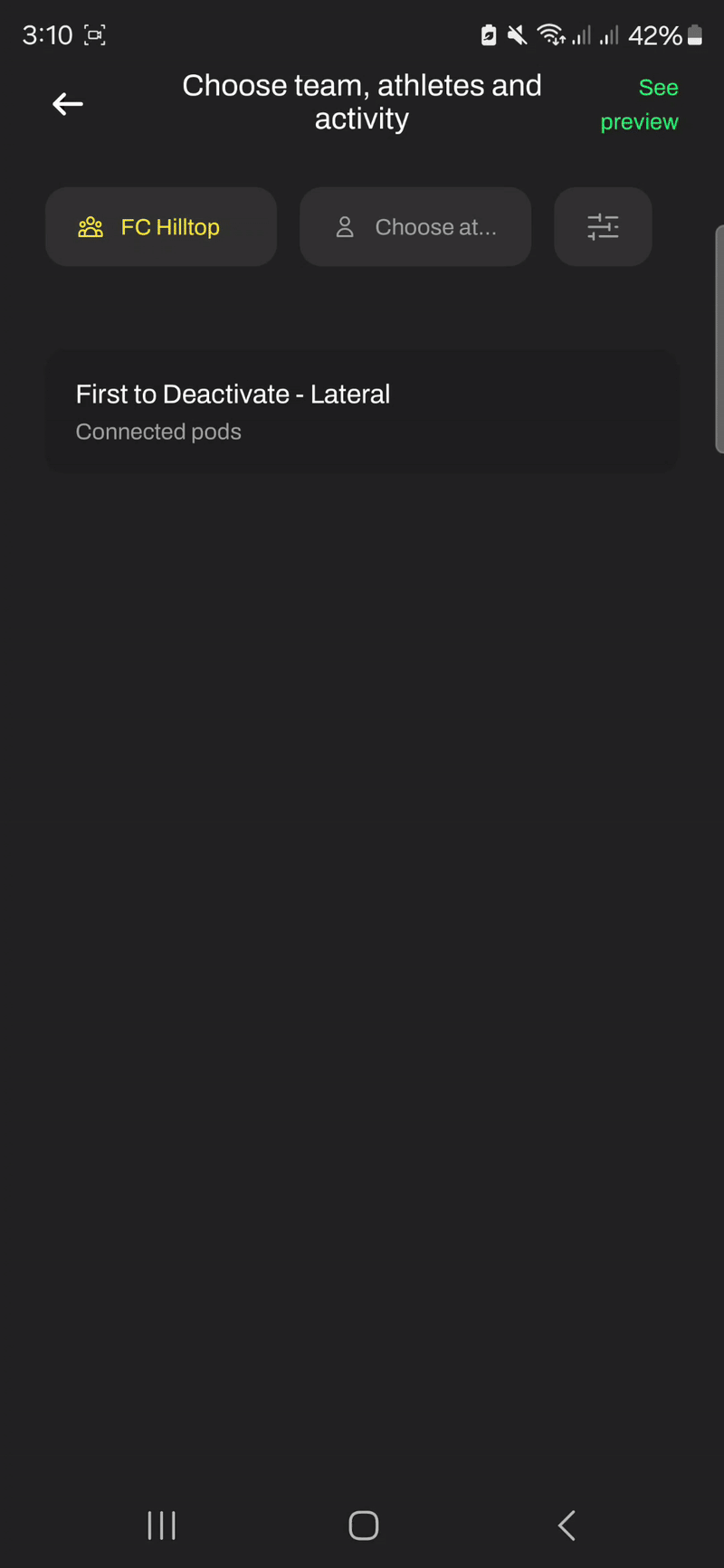This screenshot has height=1568, width=724.
Task: Select the First to Deactivate - Lateral activity
Action: (362, 412)
